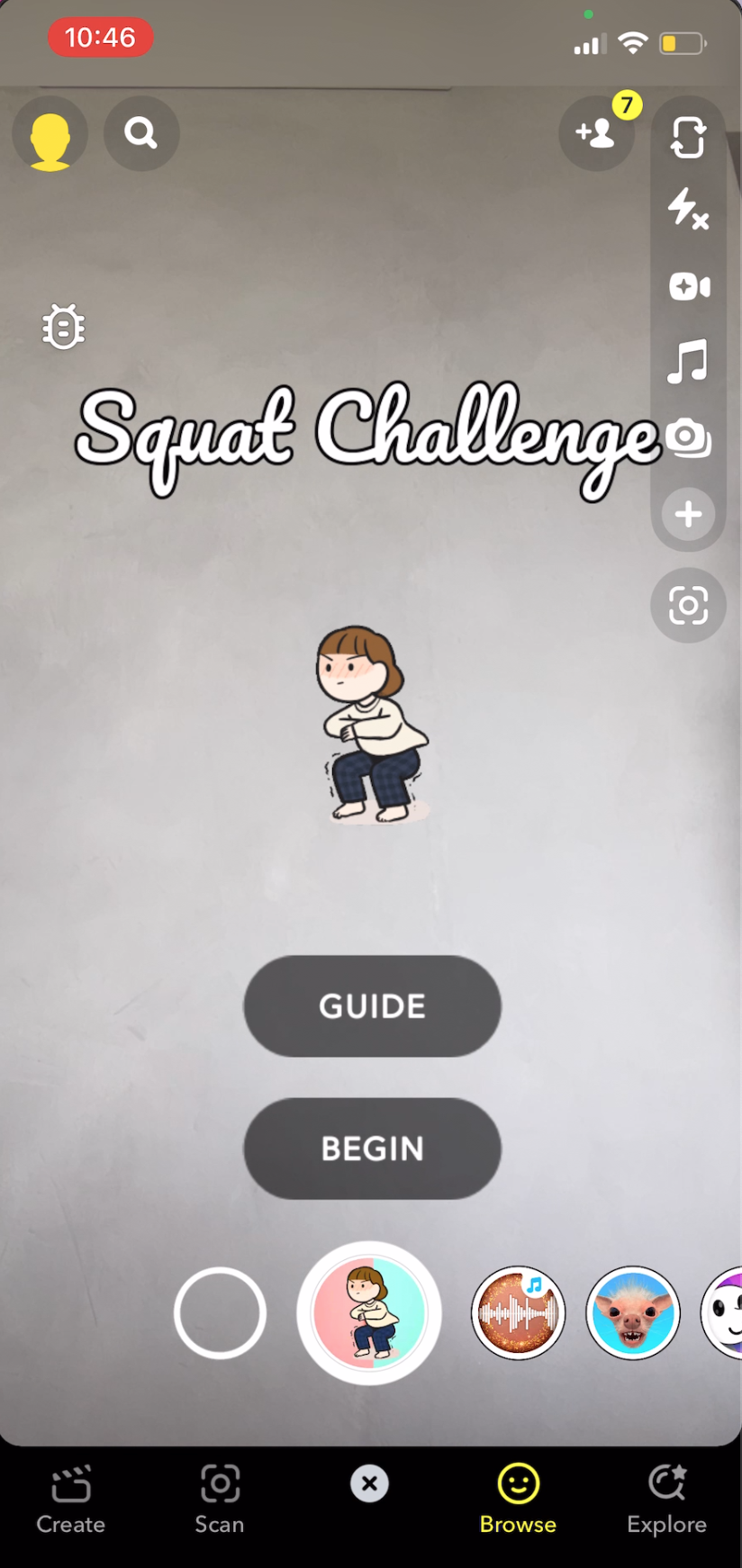Select the sound wave music lens

pos(519,1313)
